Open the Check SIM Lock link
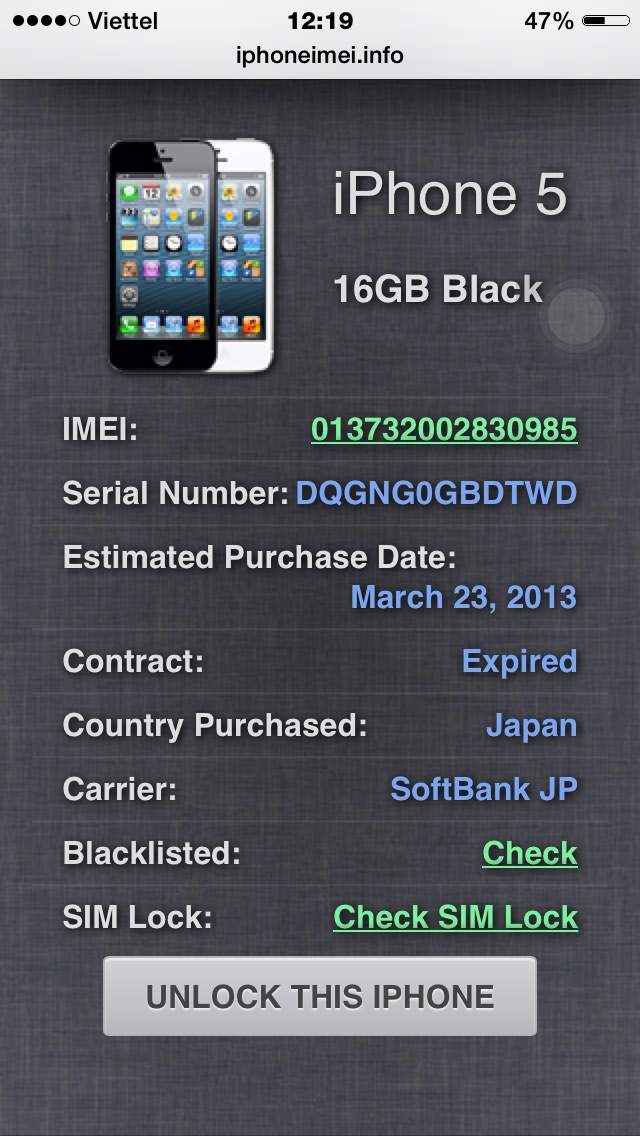The image size is (640, 1136). [455, 917]
